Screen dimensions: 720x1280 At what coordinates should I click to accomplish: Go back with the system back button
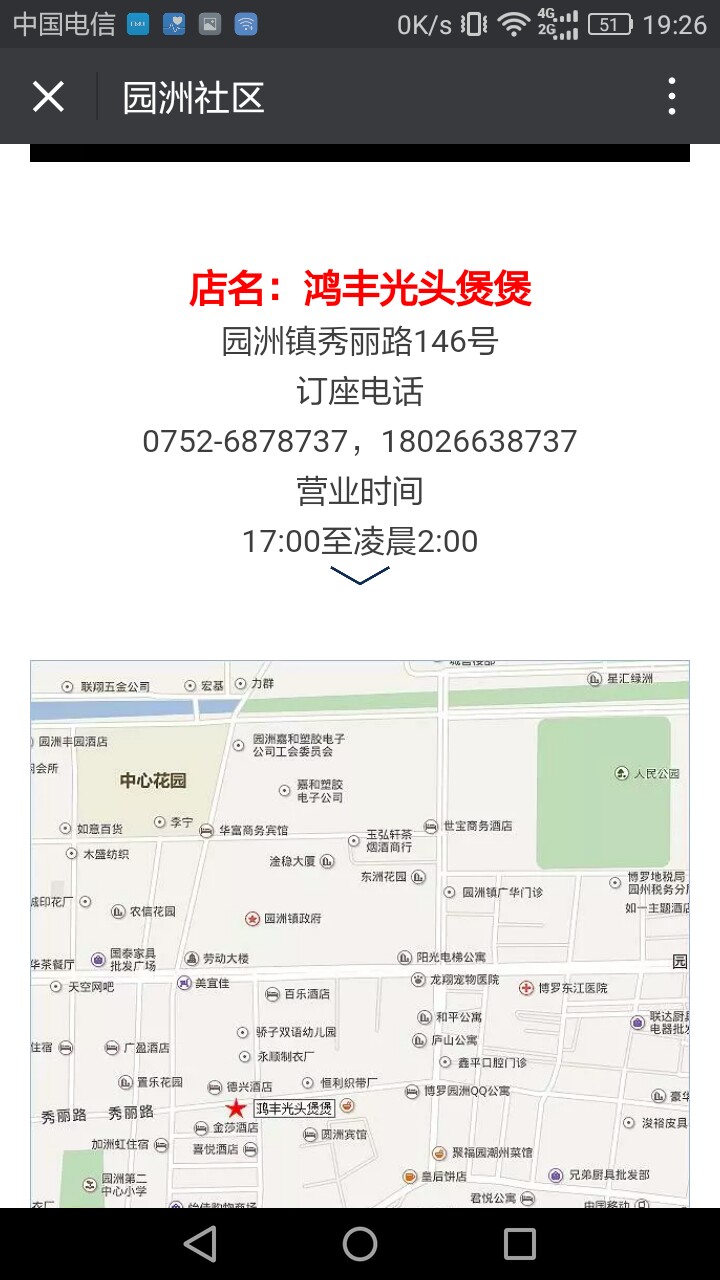tap(200, 1244)
